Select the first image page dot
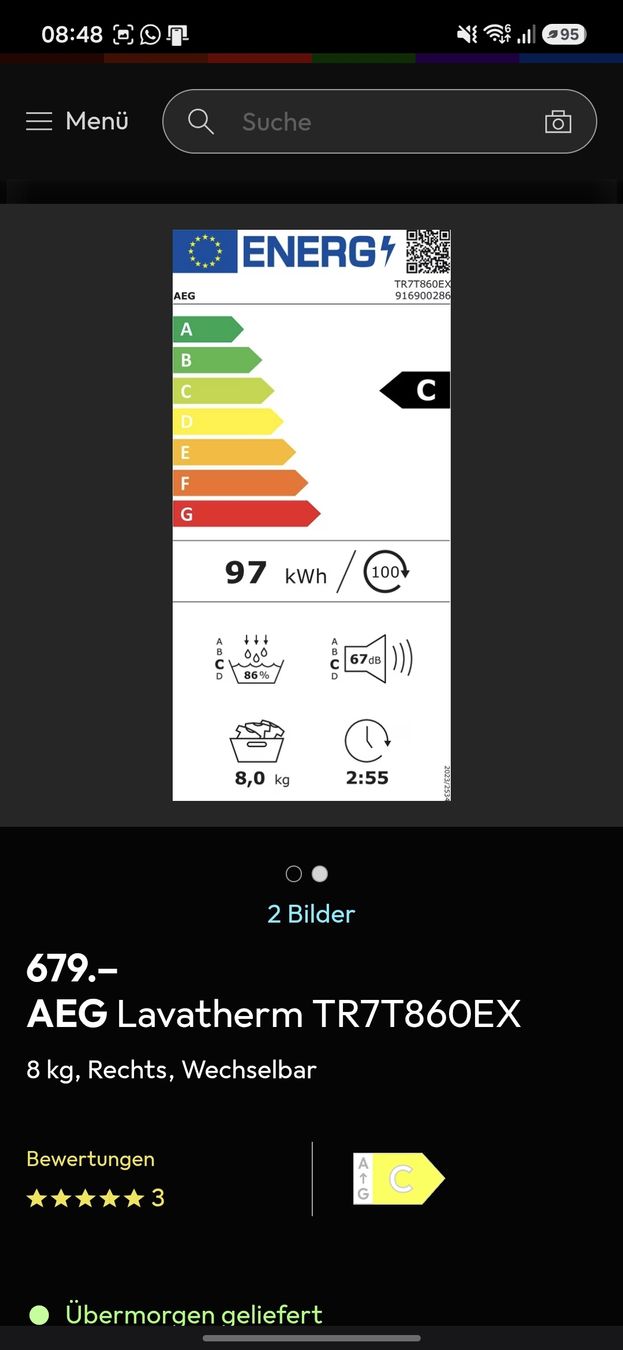This screenshot has height=1350, width=623. (294, 874)
